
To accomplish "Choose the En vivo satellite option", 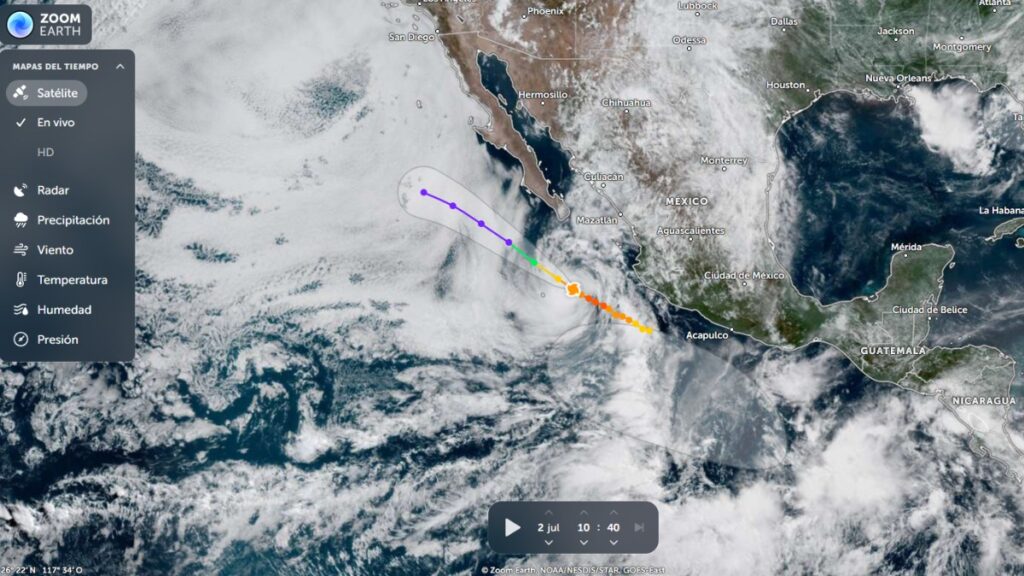I will click(x=55, y=122).
